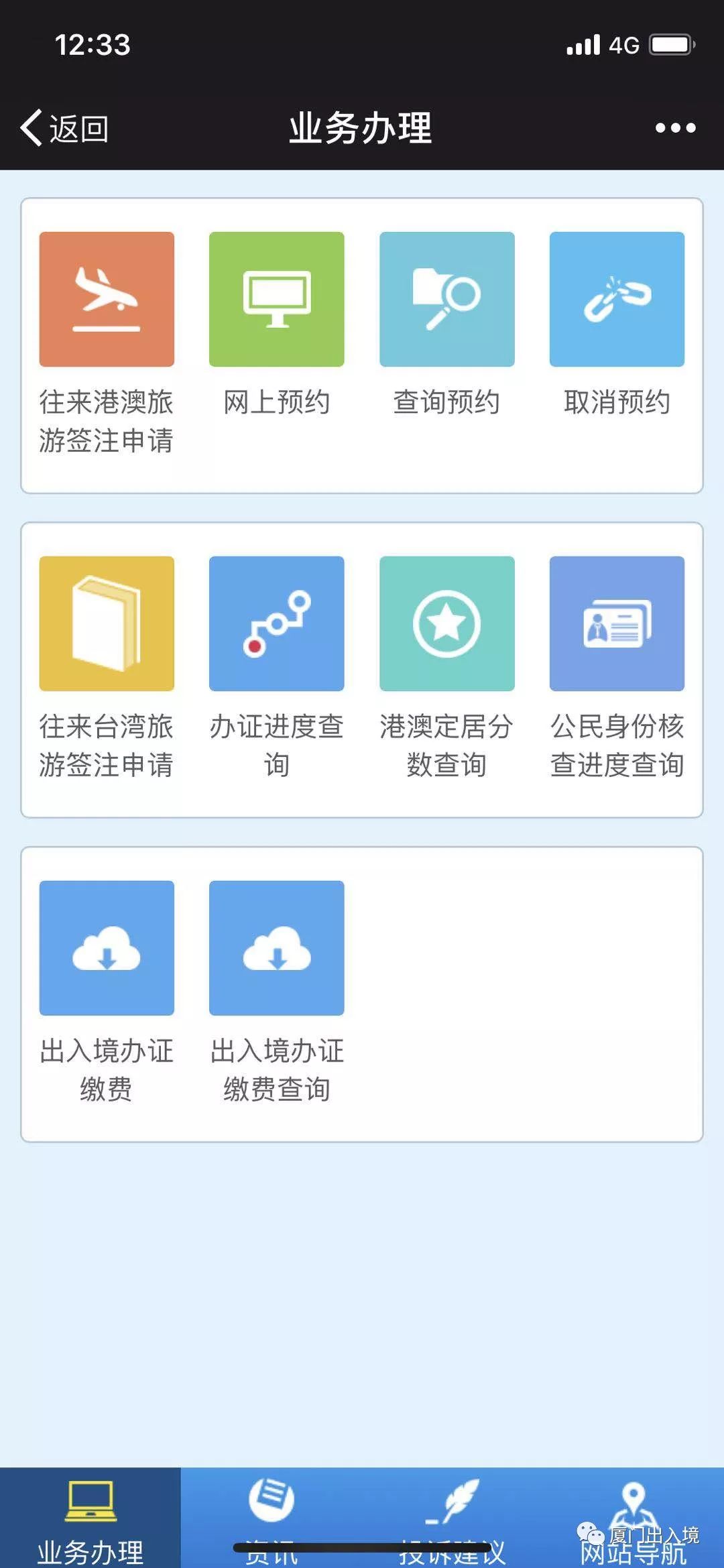This screenshot has width=724, height=1568.
Task: Go back using the 返回 button
Action: pyautogui.click(x=65, y=128)
